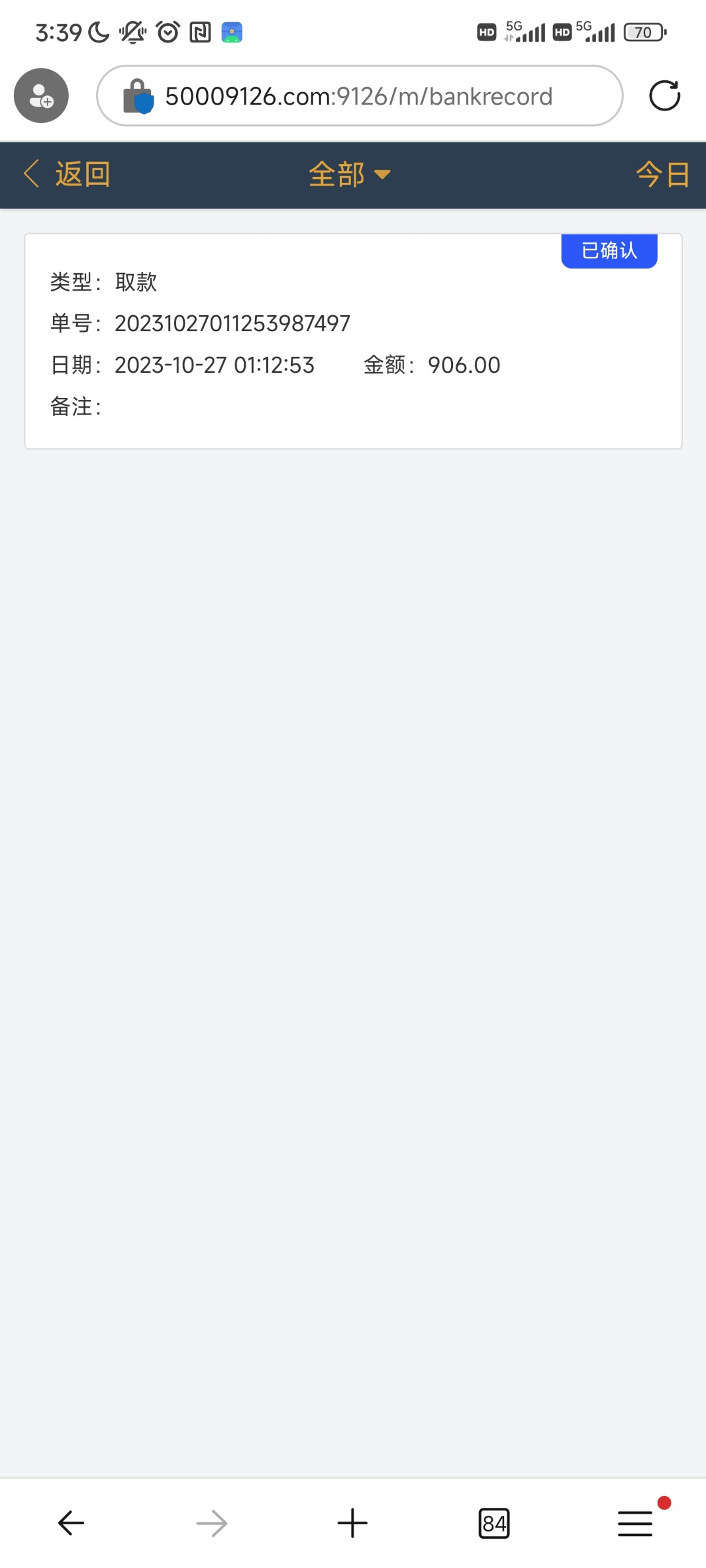View the 84 open tabs
The height and width of the screenshot is (1568, 706).
pos(494,1523)
